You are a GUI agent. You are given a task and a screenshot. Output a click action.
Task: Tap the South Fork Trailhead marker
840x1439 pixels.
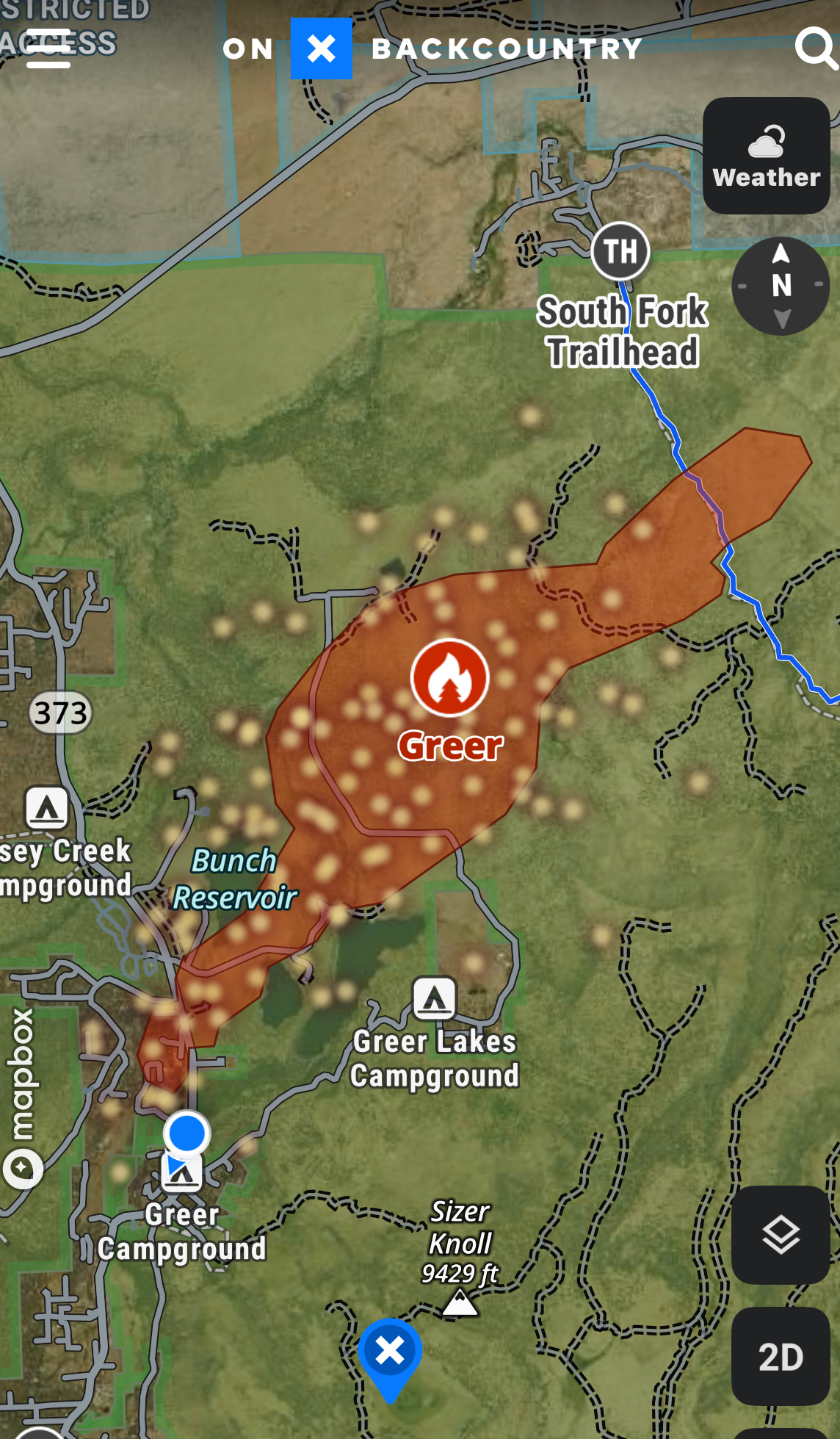(x=620, y=251)
